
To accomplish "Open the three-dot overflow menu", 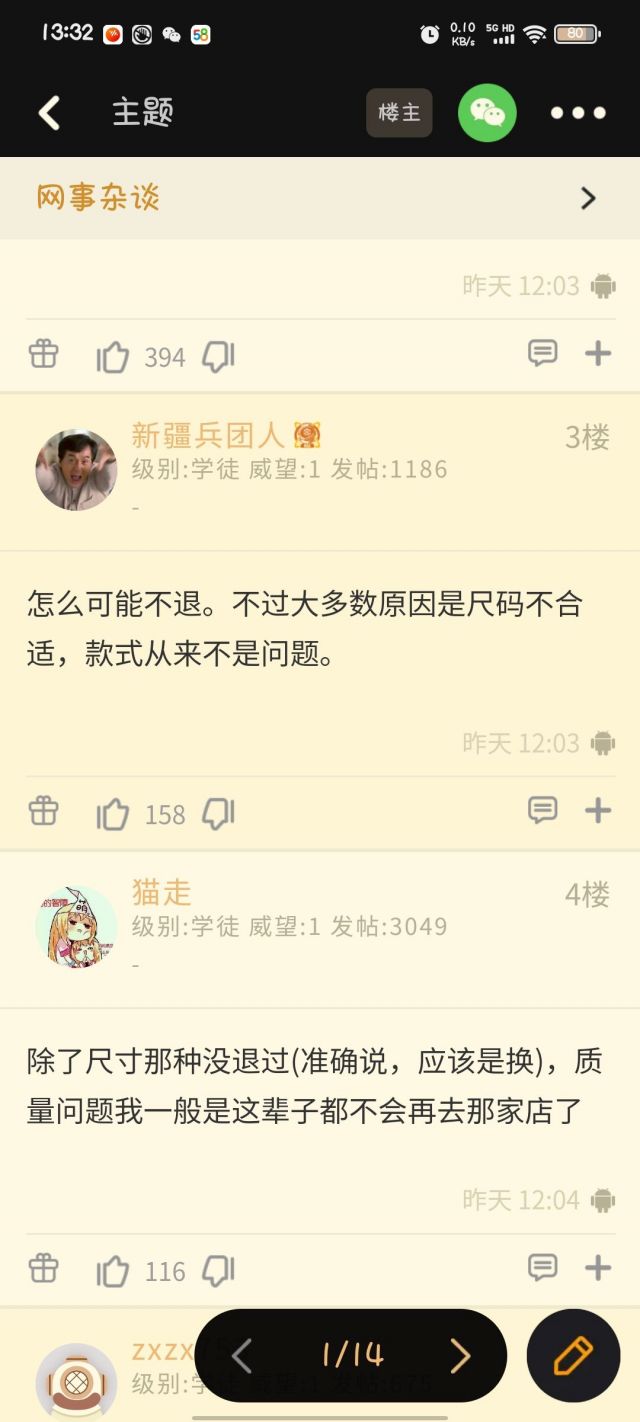I will coord(578,113).
